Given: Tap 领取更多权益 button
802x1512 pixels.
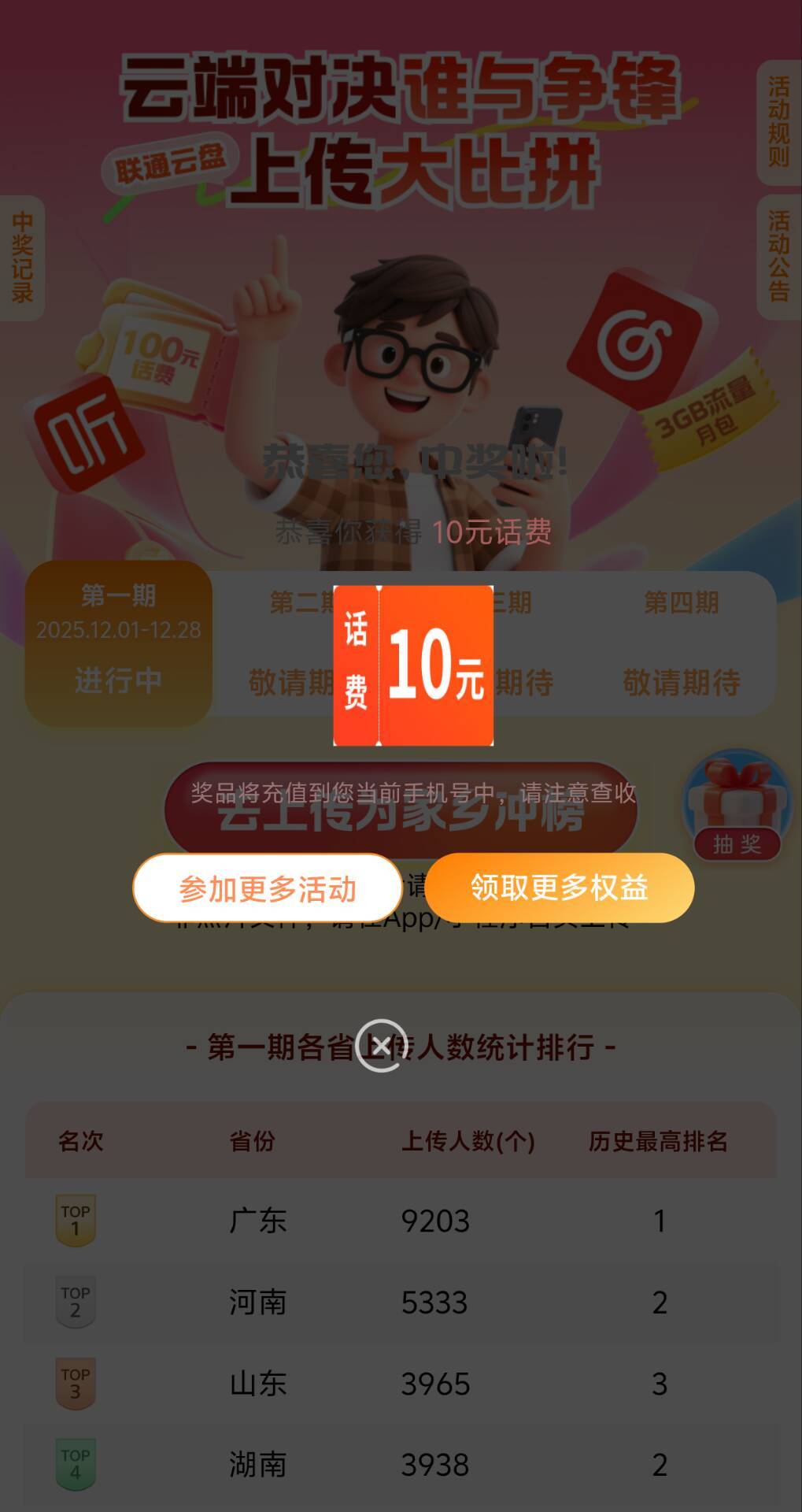Looking at the screenshot, I should pyautogui.click(x=560, y=888).
